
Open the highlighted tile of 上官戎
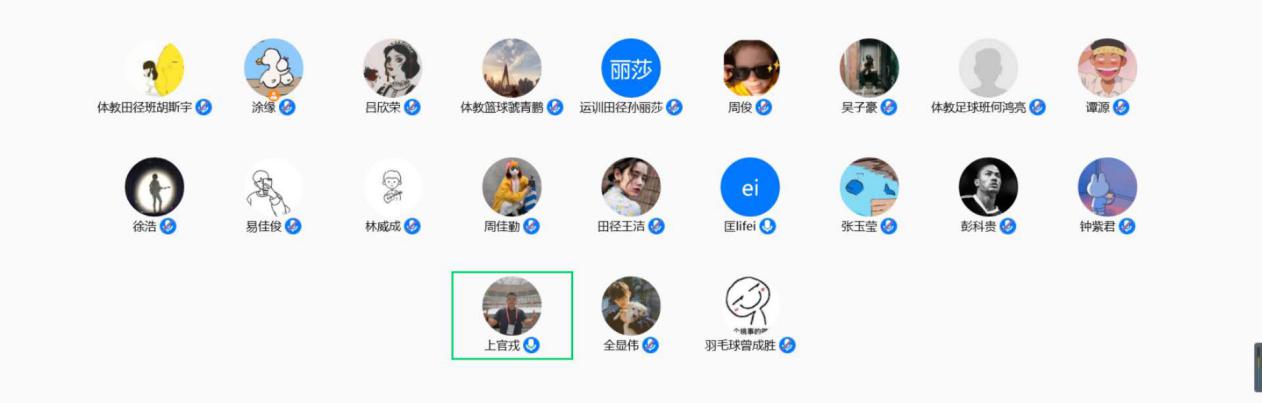coord(512,306)
